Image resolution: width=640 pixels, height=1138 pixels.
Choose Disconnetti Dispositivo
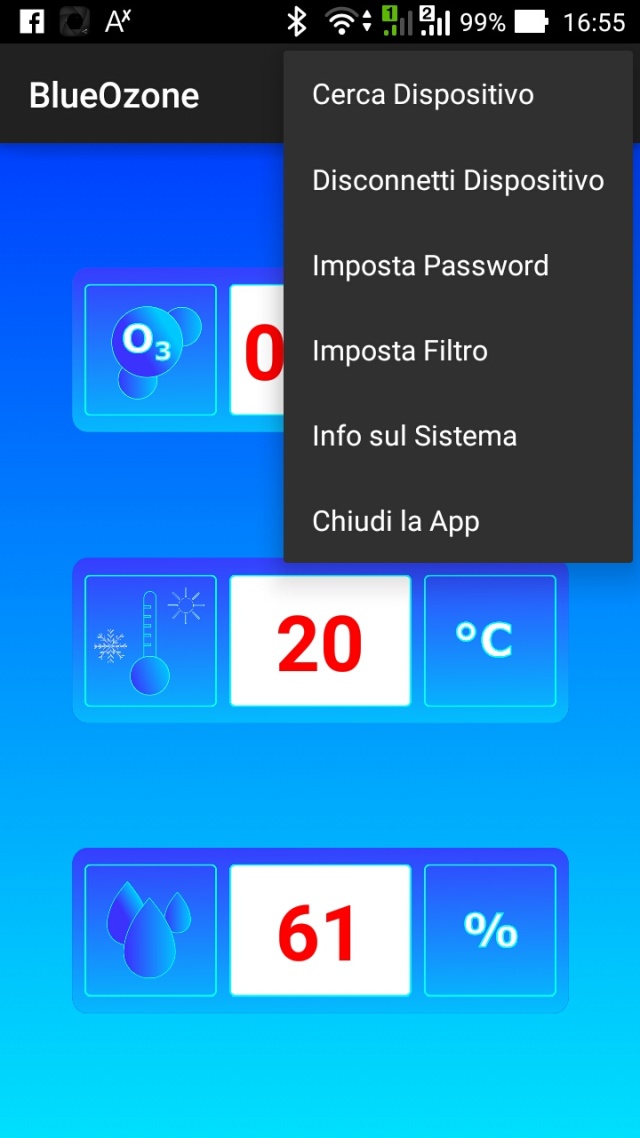pos(458,180)
